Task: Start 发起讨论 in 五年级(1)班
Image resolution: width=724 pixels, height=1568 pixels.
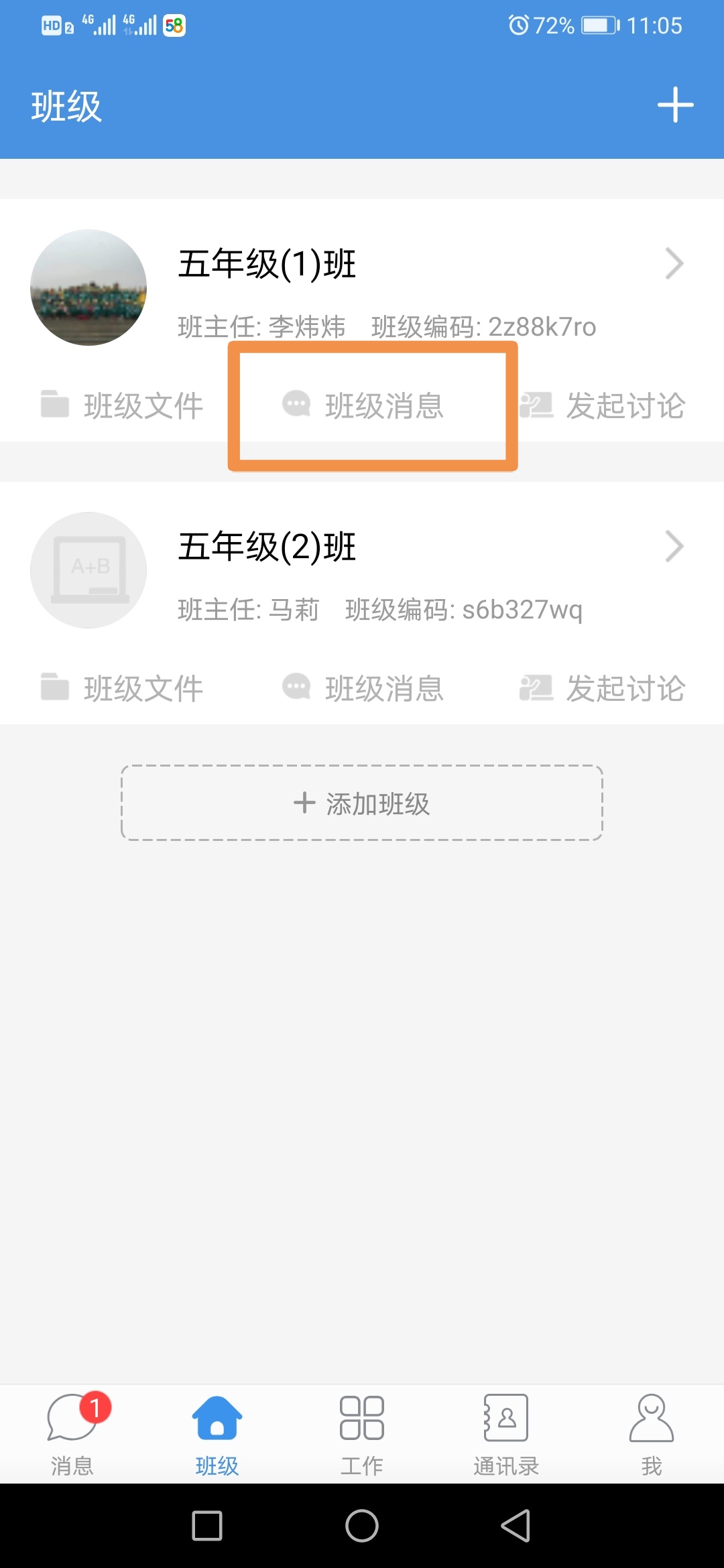Action: (603, 406)
